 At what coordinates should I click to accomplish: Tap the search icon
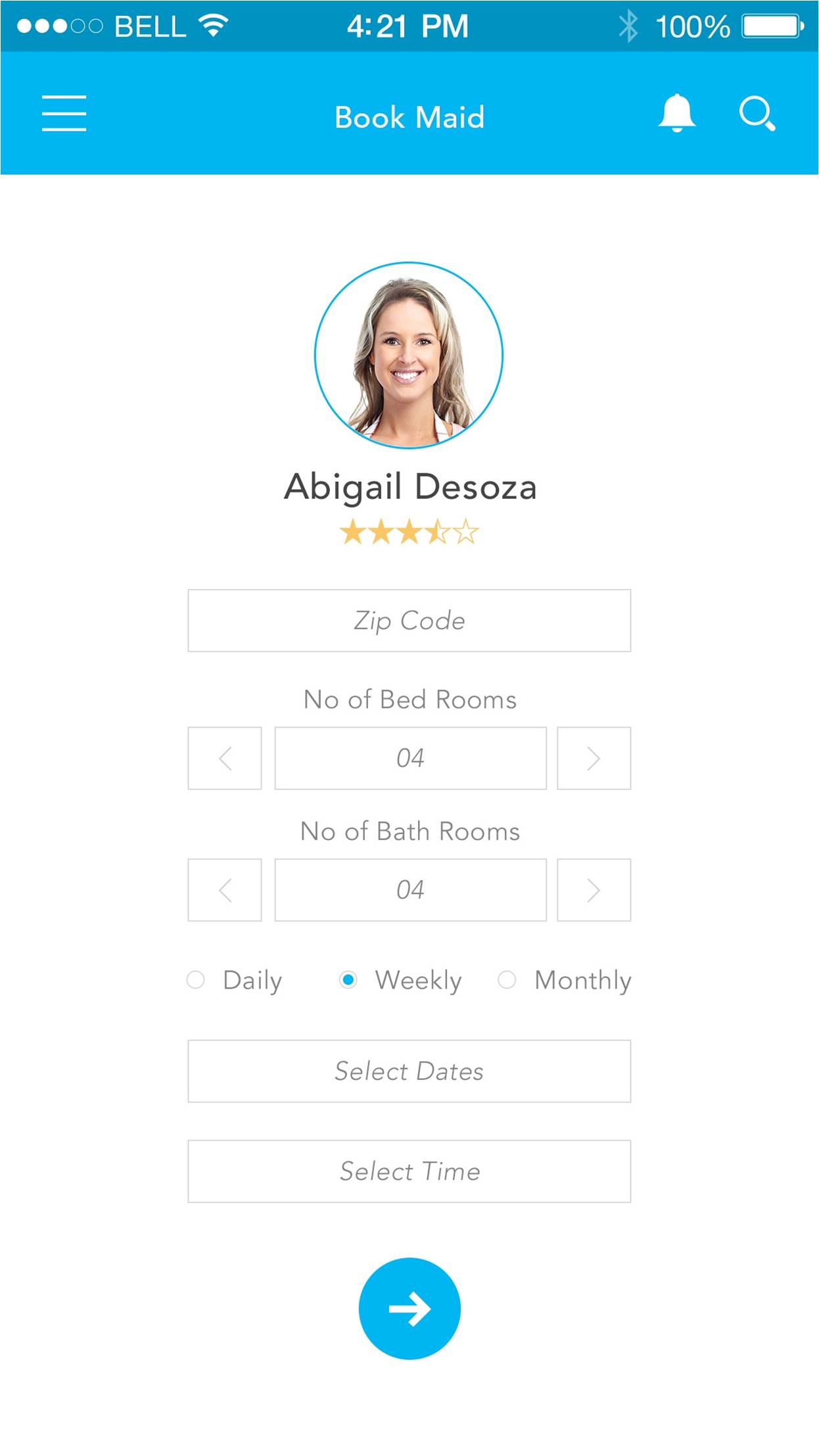(x=757, y=114)
